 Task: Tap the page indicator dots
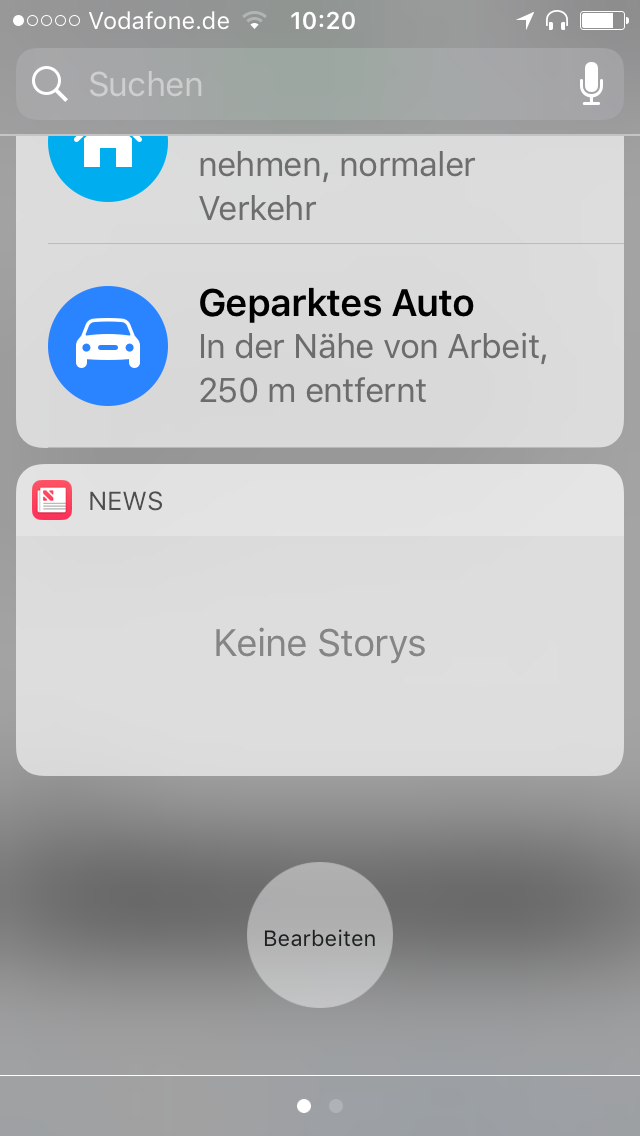click(320, 1105)
